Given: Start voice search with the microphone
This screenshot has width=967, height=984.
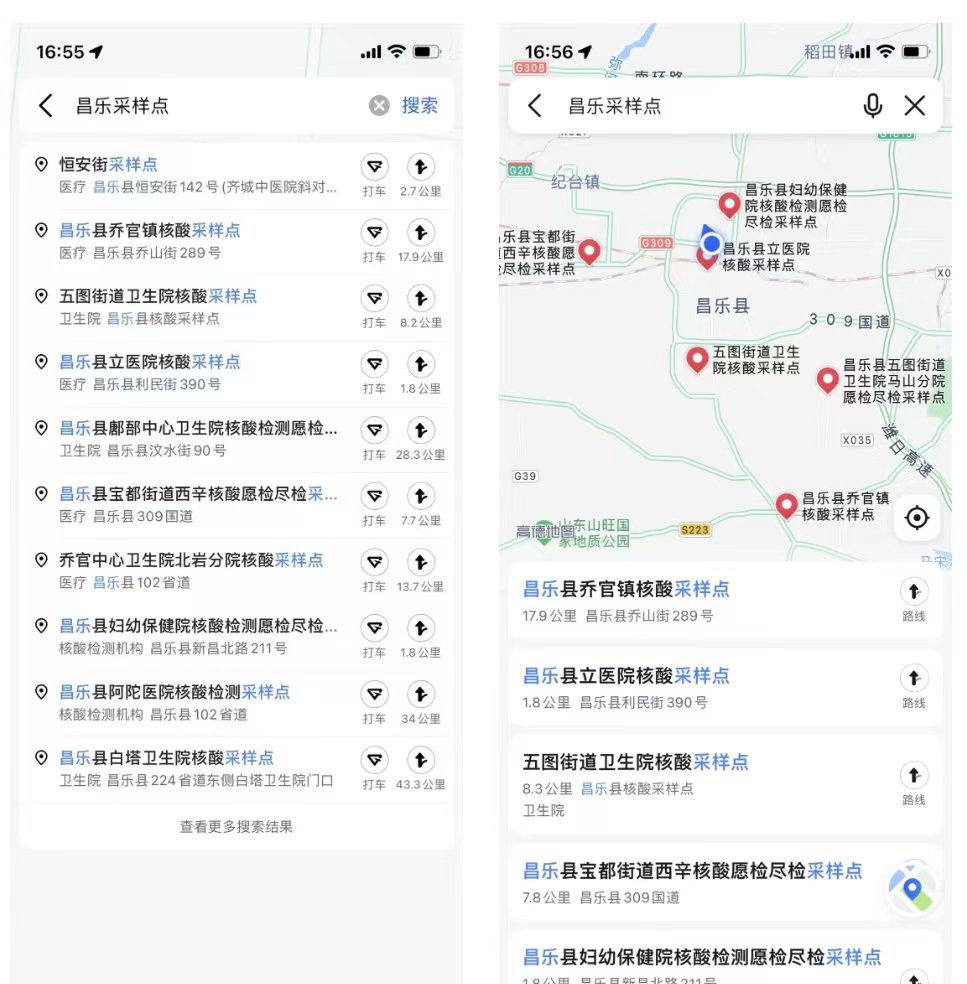Looking at the screenshot, I should click(873, 106).
